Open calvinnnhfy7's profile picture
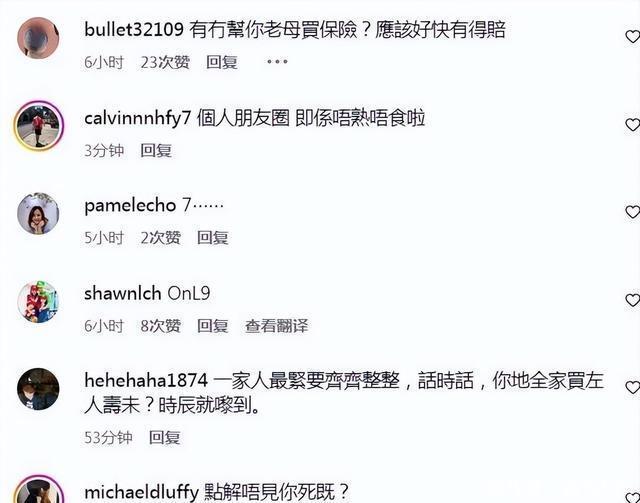The image size is (640, 503). (x=38, y=125)
